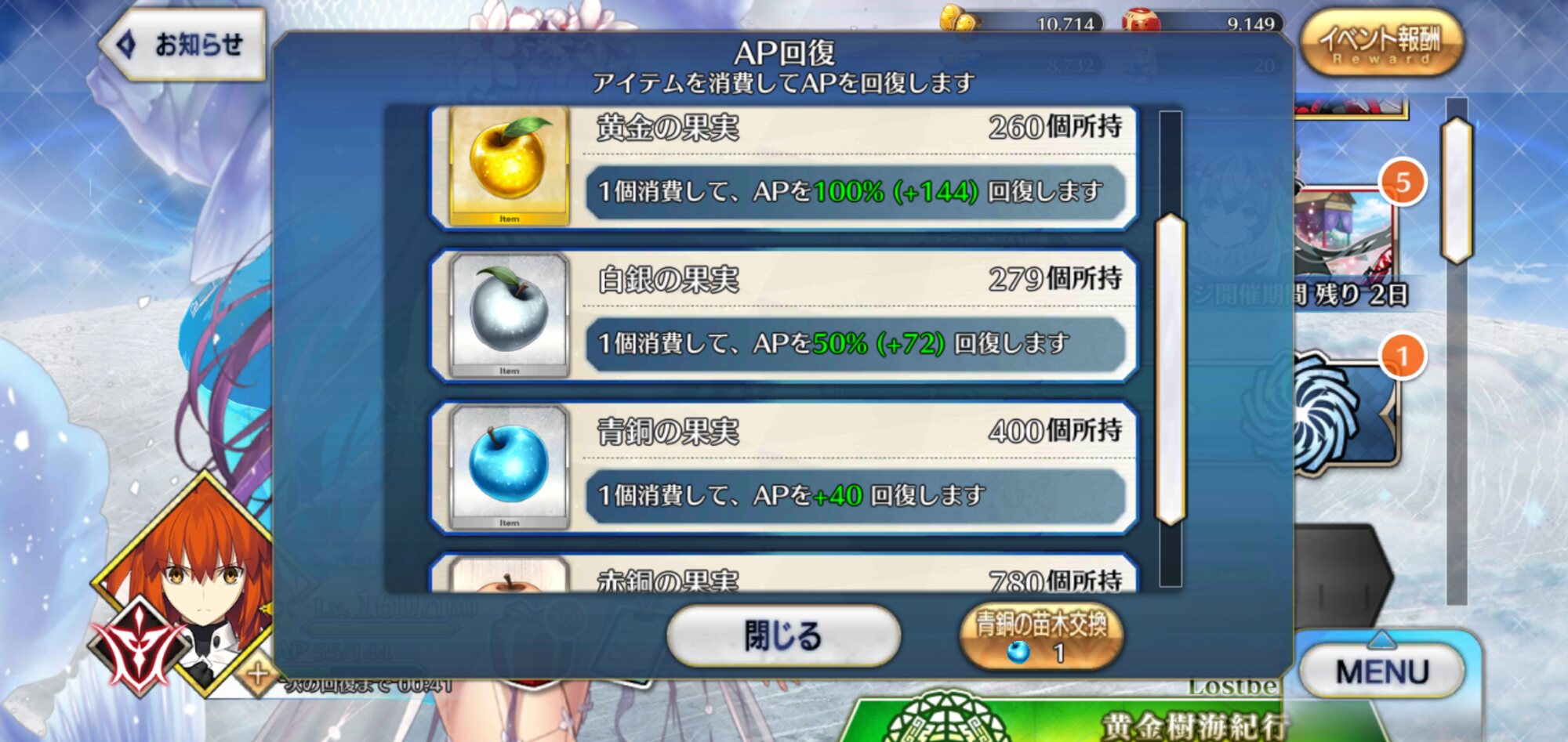Select the Silver Fruit (白銀の果実) row

pos(784,316)
